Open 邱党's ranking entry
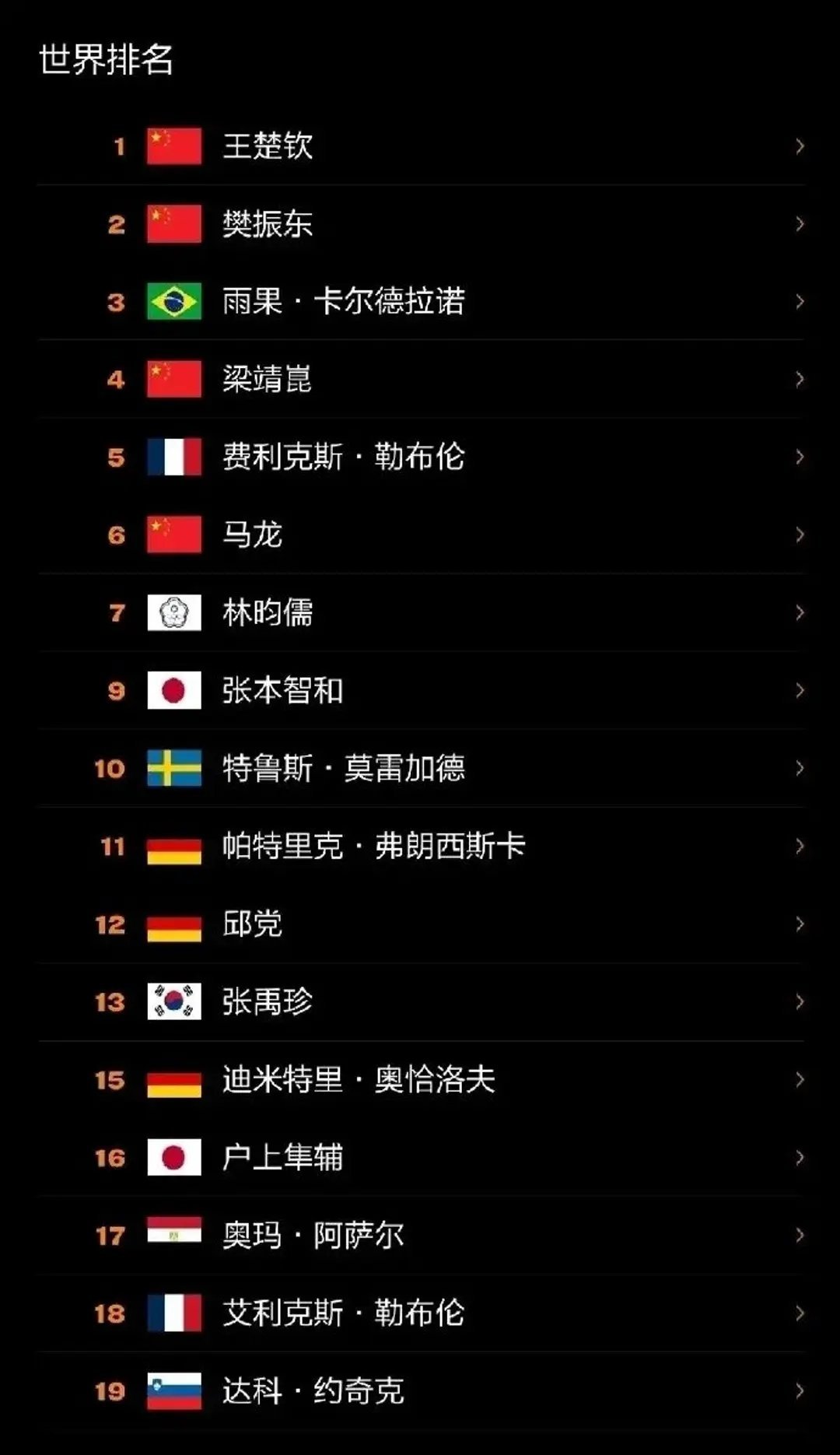Image resolution: width=840 pixels, height=1455 pixels. [x=421, y=924]
